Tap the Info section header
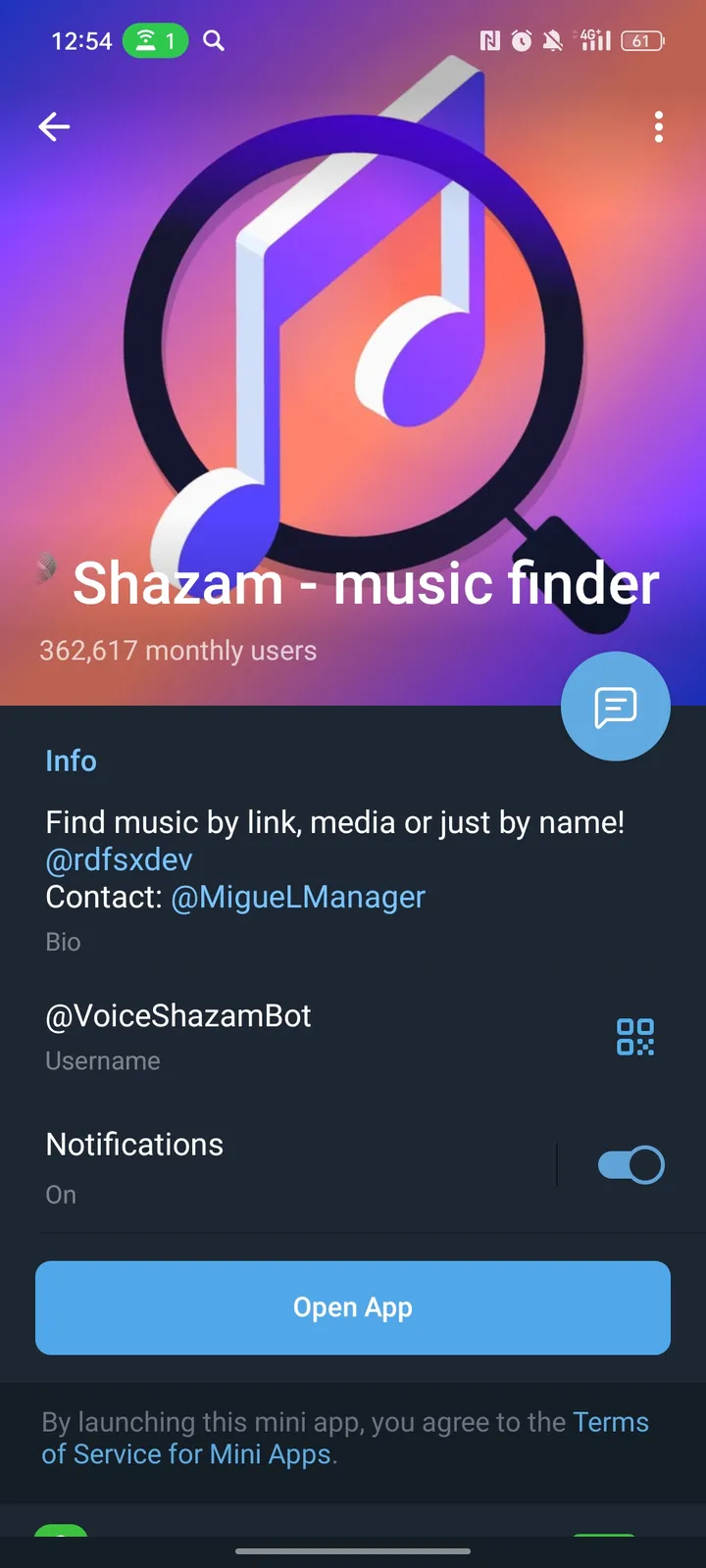The image size is (706, 1568). (x=71, y=760)
